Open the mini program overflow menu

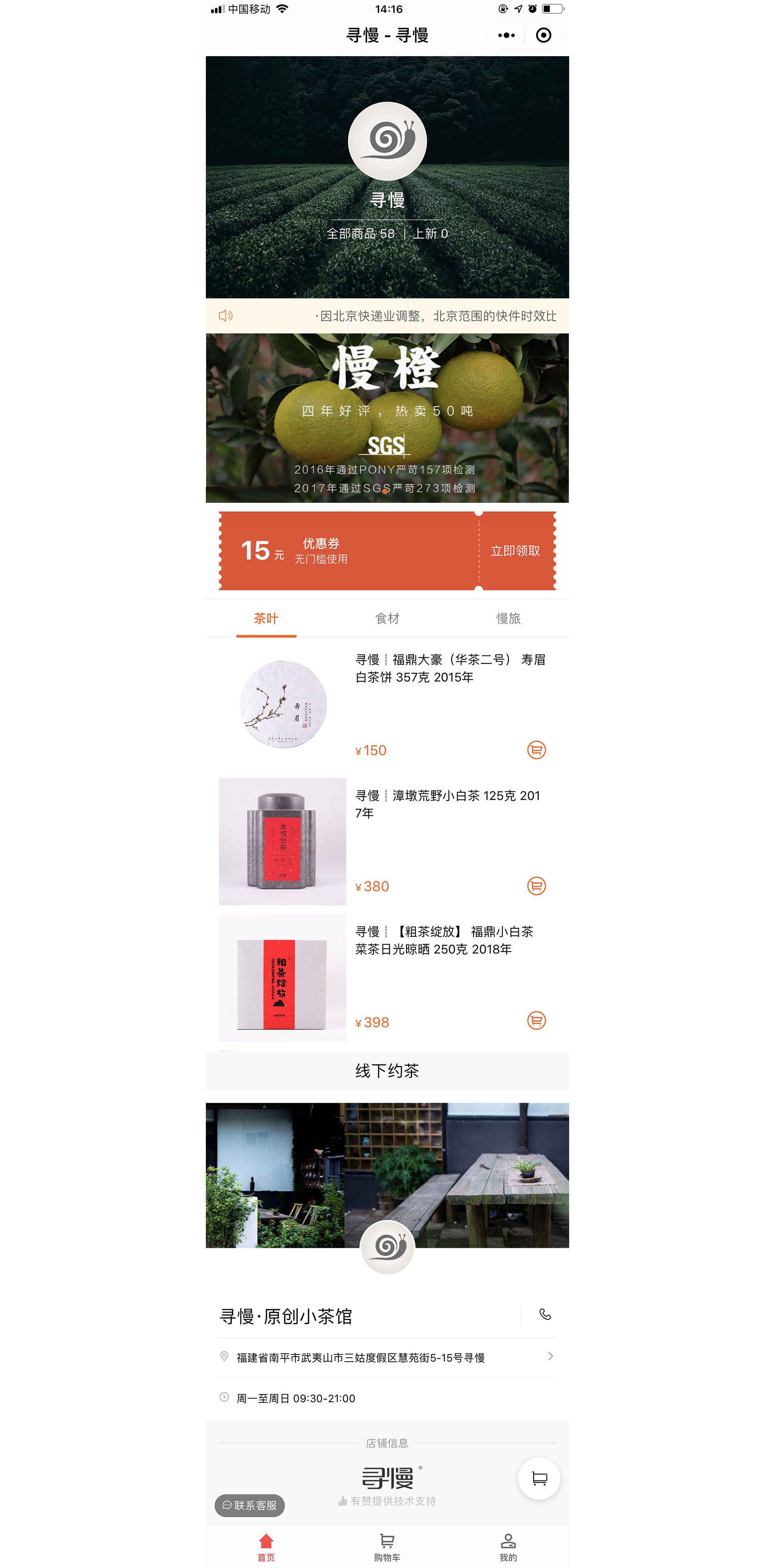click(506, 35)
